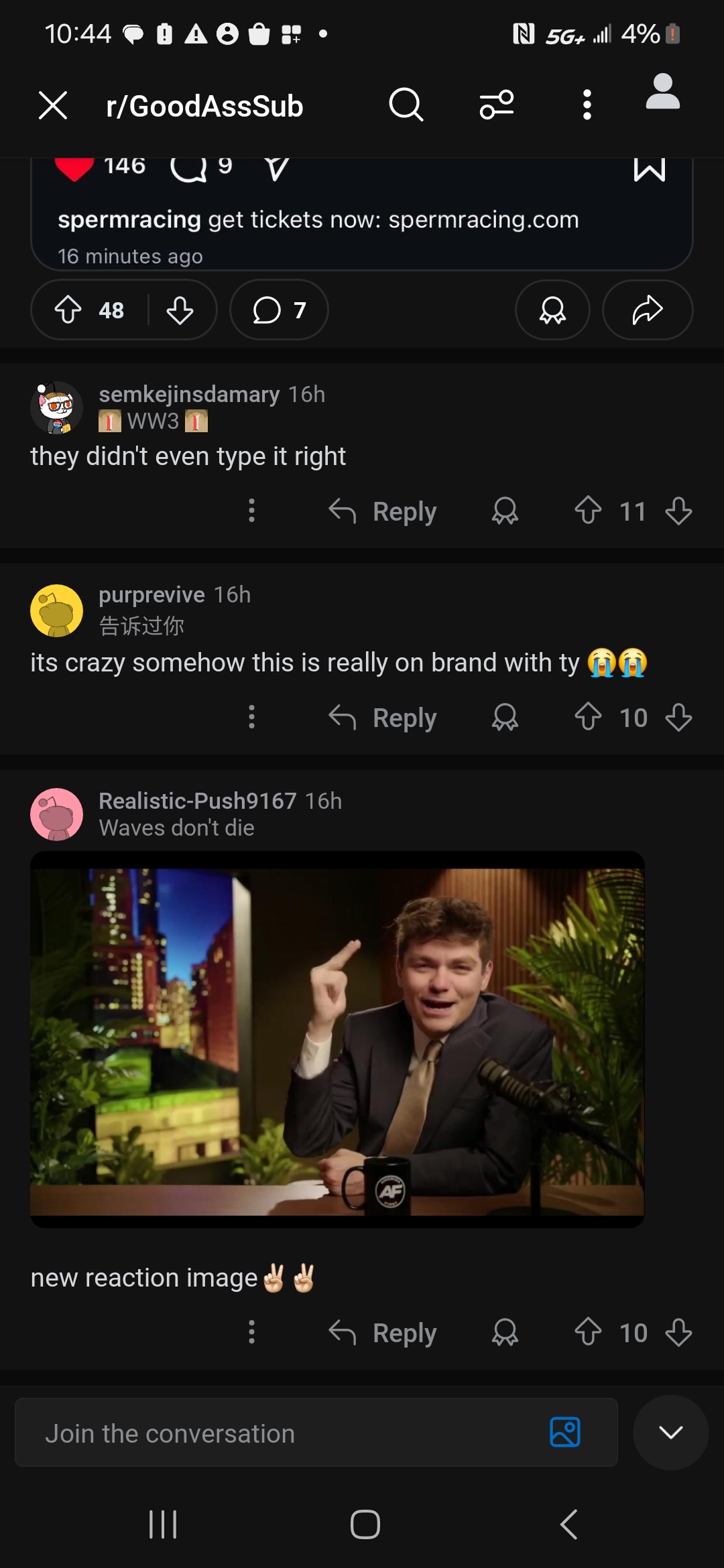Screen dimensions: 724x1568
Task: Open Realistic-Push9167's reaction image
Action: [x=337, y=1040]
